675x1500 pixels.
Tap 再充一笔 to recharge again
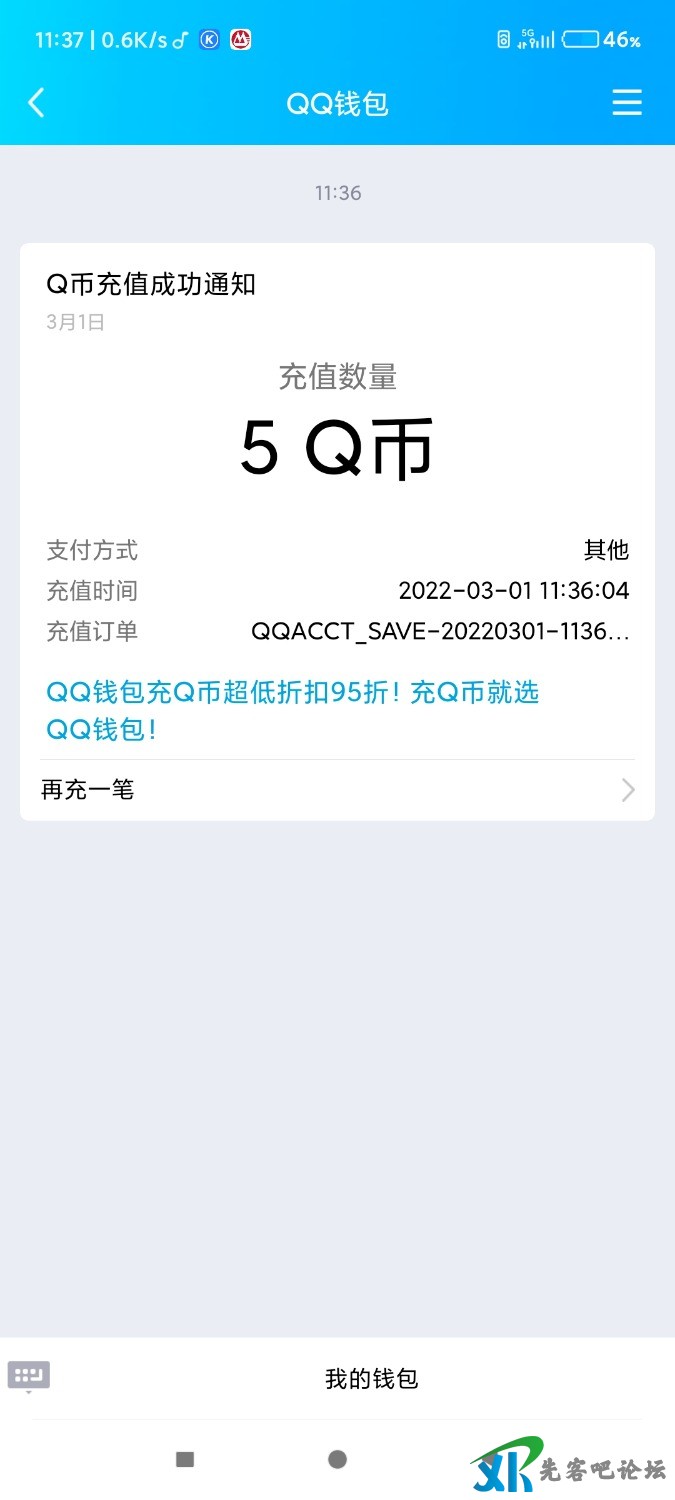[337, 790]
